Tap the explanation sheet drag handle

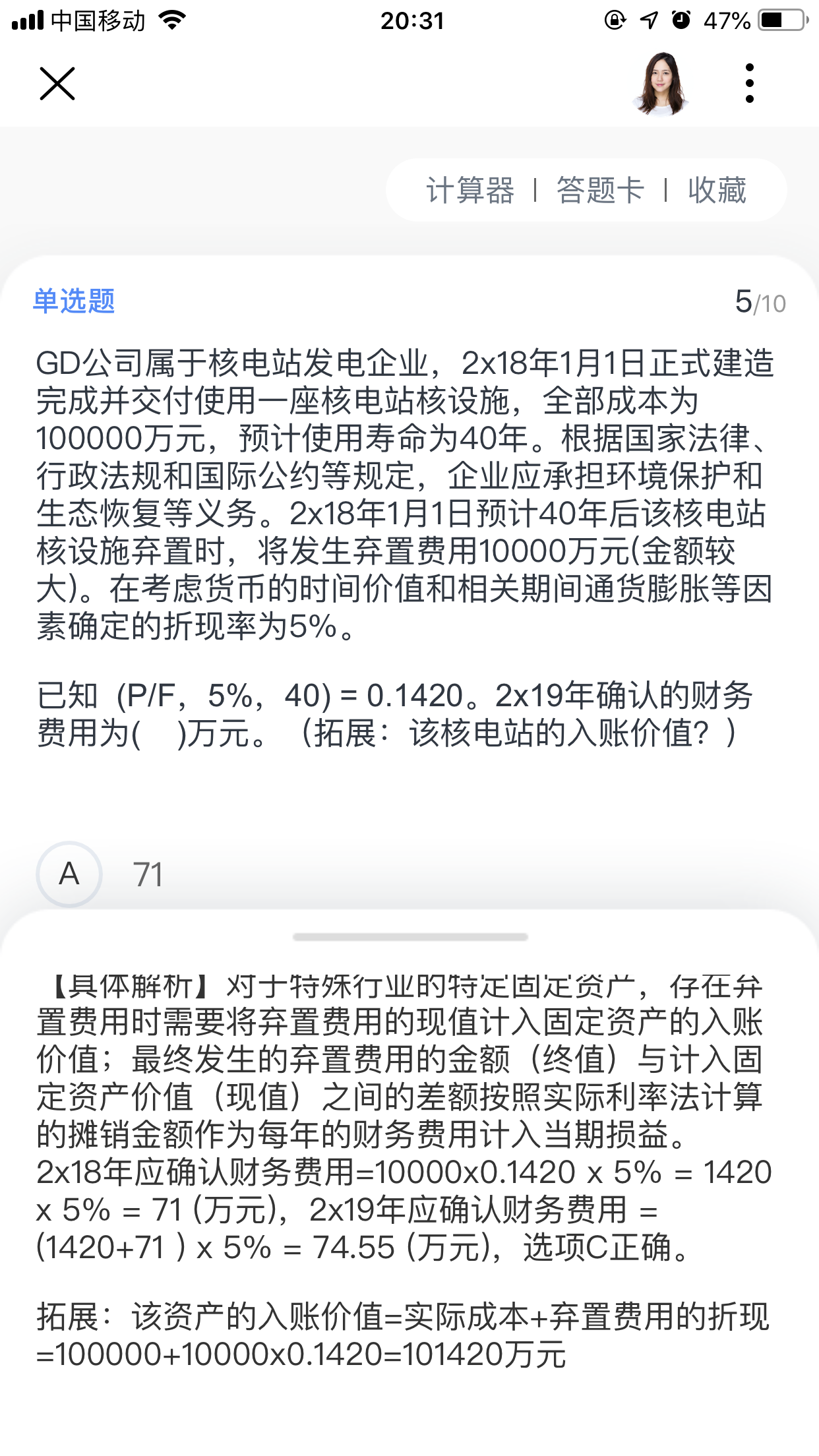[410, 937]
